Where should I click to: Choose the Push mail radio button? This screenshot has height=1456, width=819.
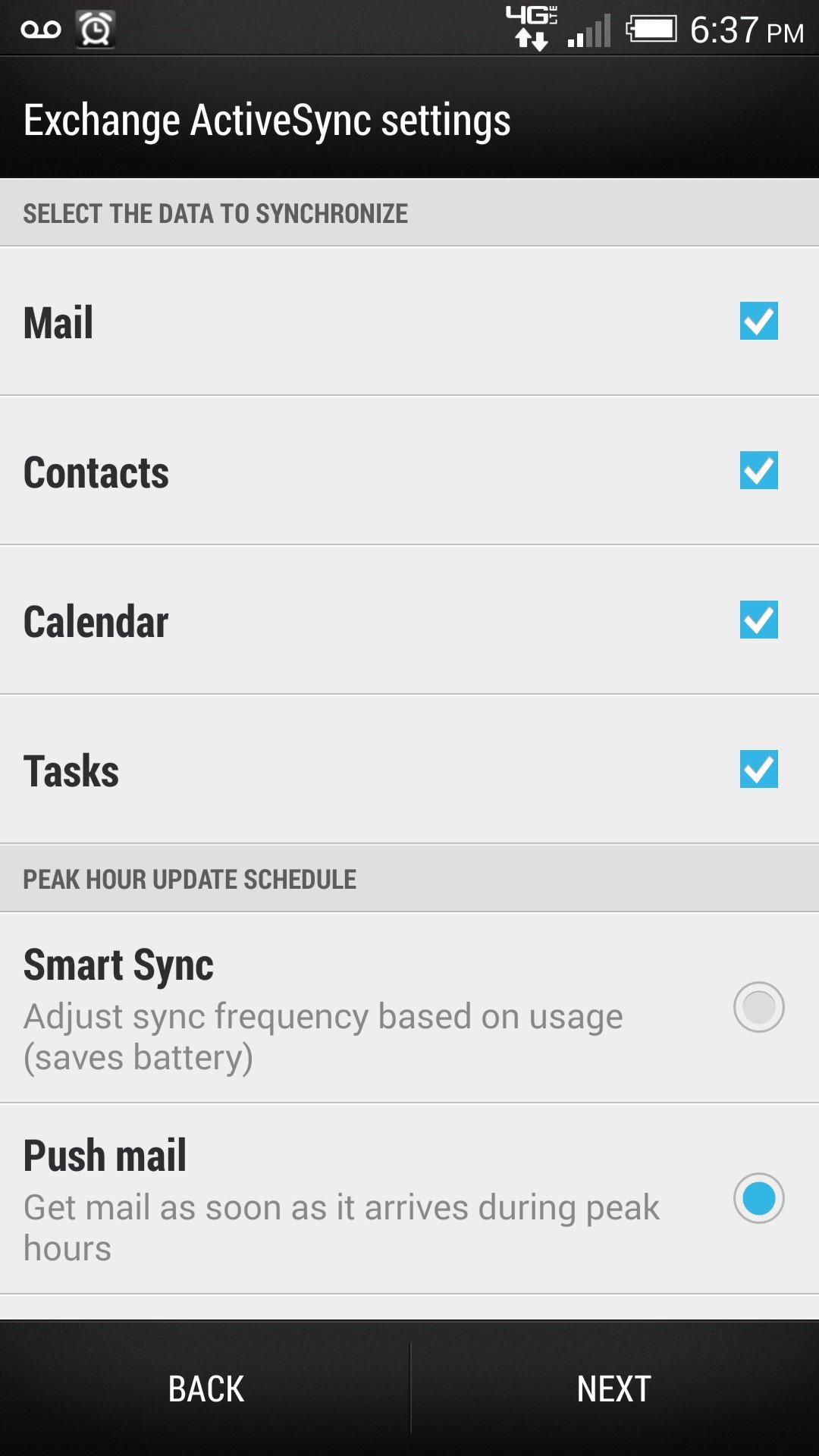coord(758,1198)
